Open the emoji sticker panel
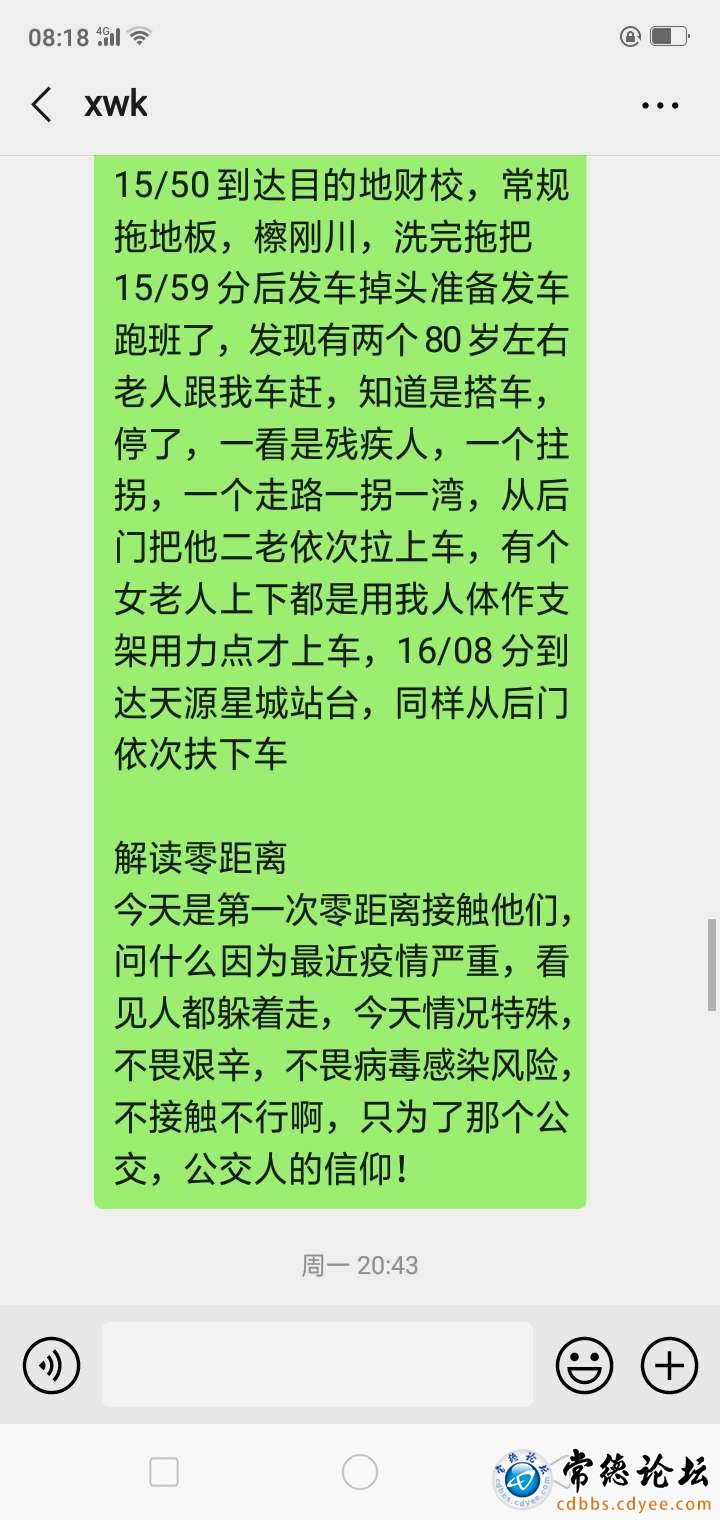 click(584, 1365)
